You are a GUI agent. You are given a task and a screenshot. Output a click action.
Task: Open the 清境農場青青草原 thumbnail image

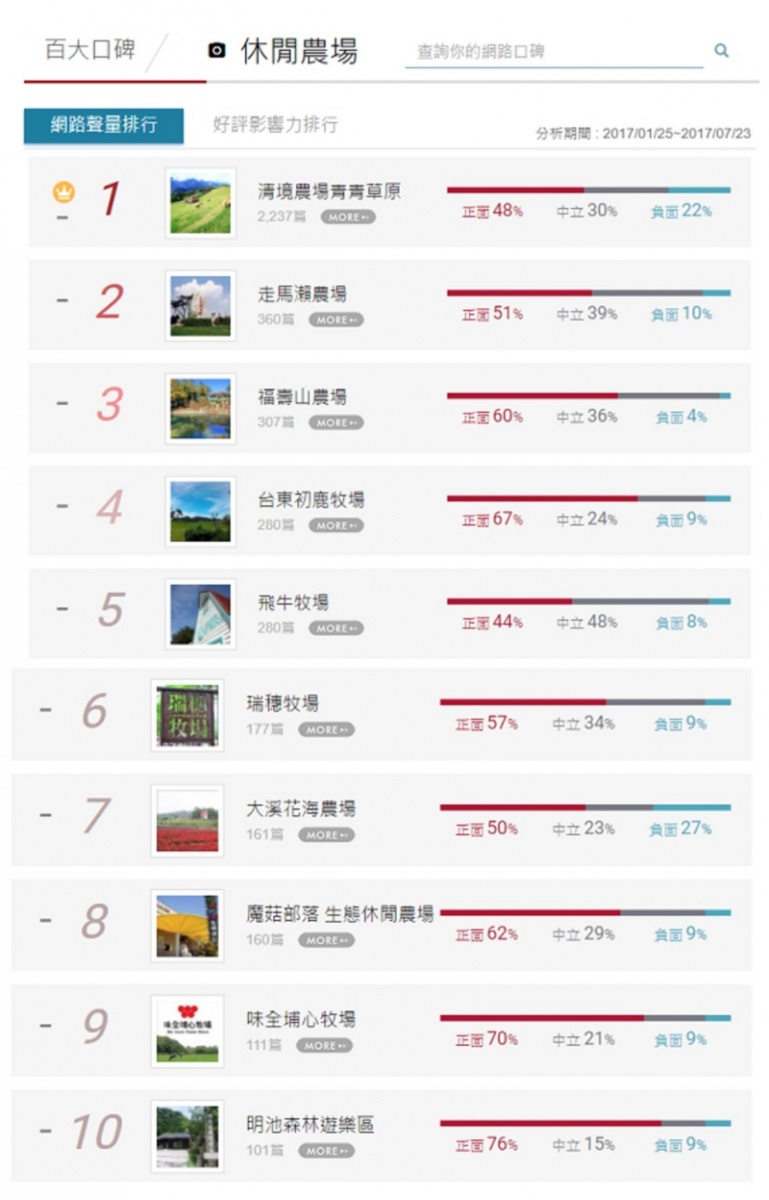tap(200, 203)
